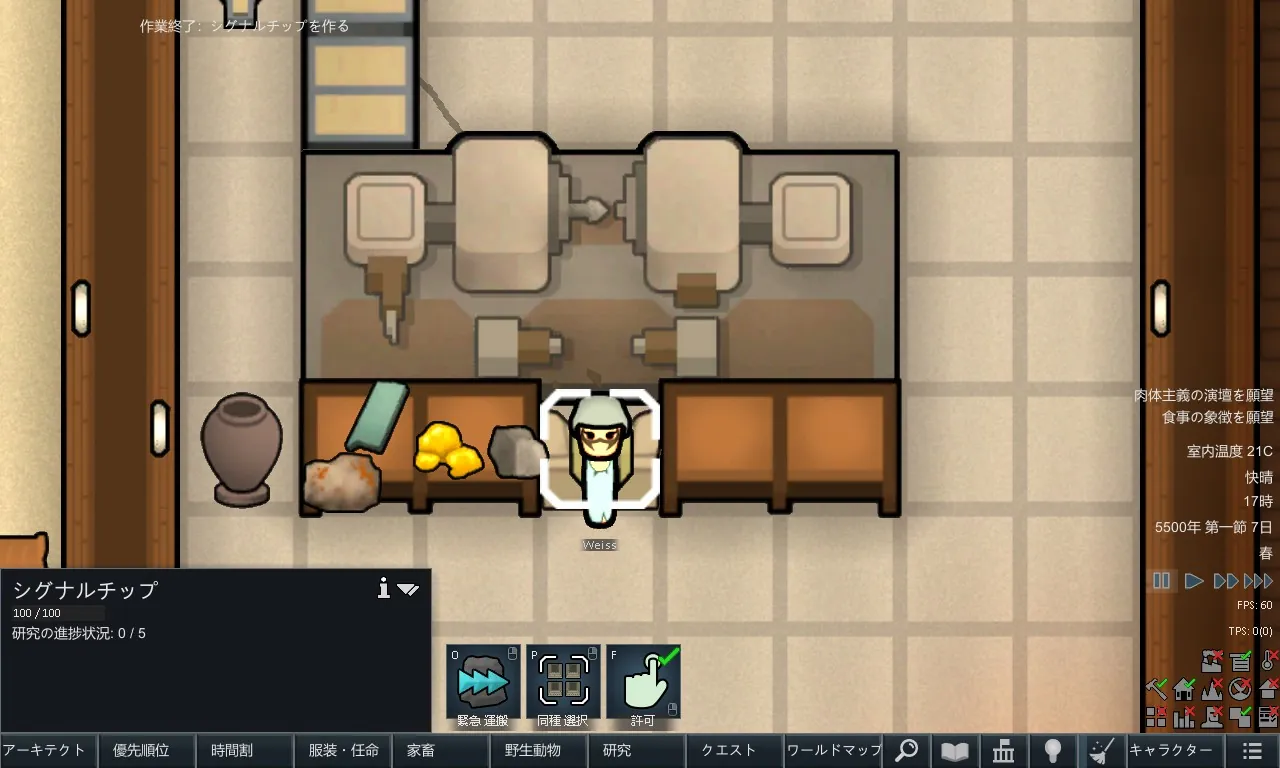Open the magnifying glass search tool
This screenshot has height=768, width=1280.
point(907,751)
